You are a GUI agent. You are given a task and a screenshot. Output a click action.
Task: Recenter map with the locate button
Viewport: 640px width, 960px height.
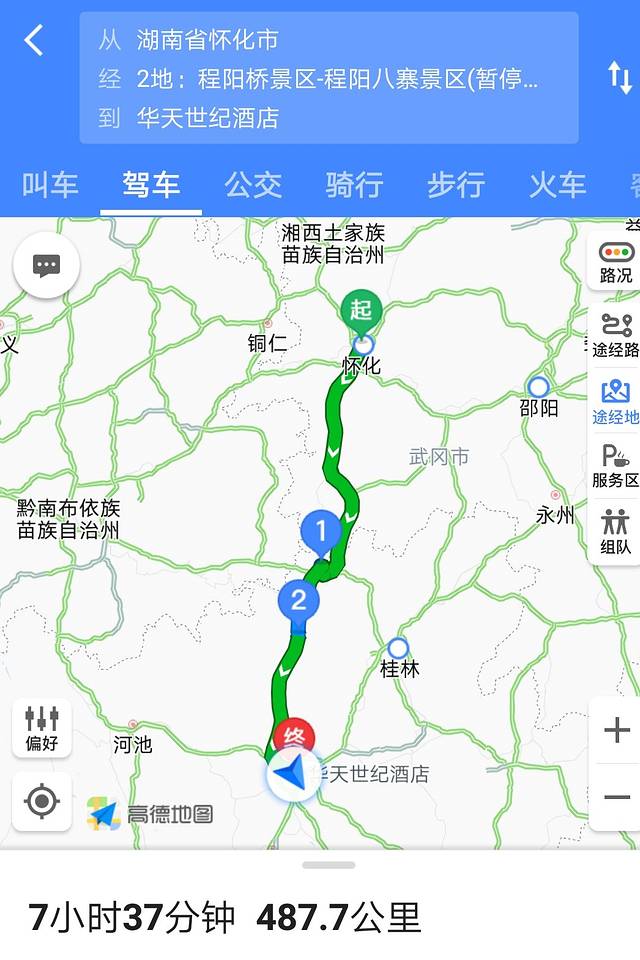pyautogui.click(x=42, y=801)
